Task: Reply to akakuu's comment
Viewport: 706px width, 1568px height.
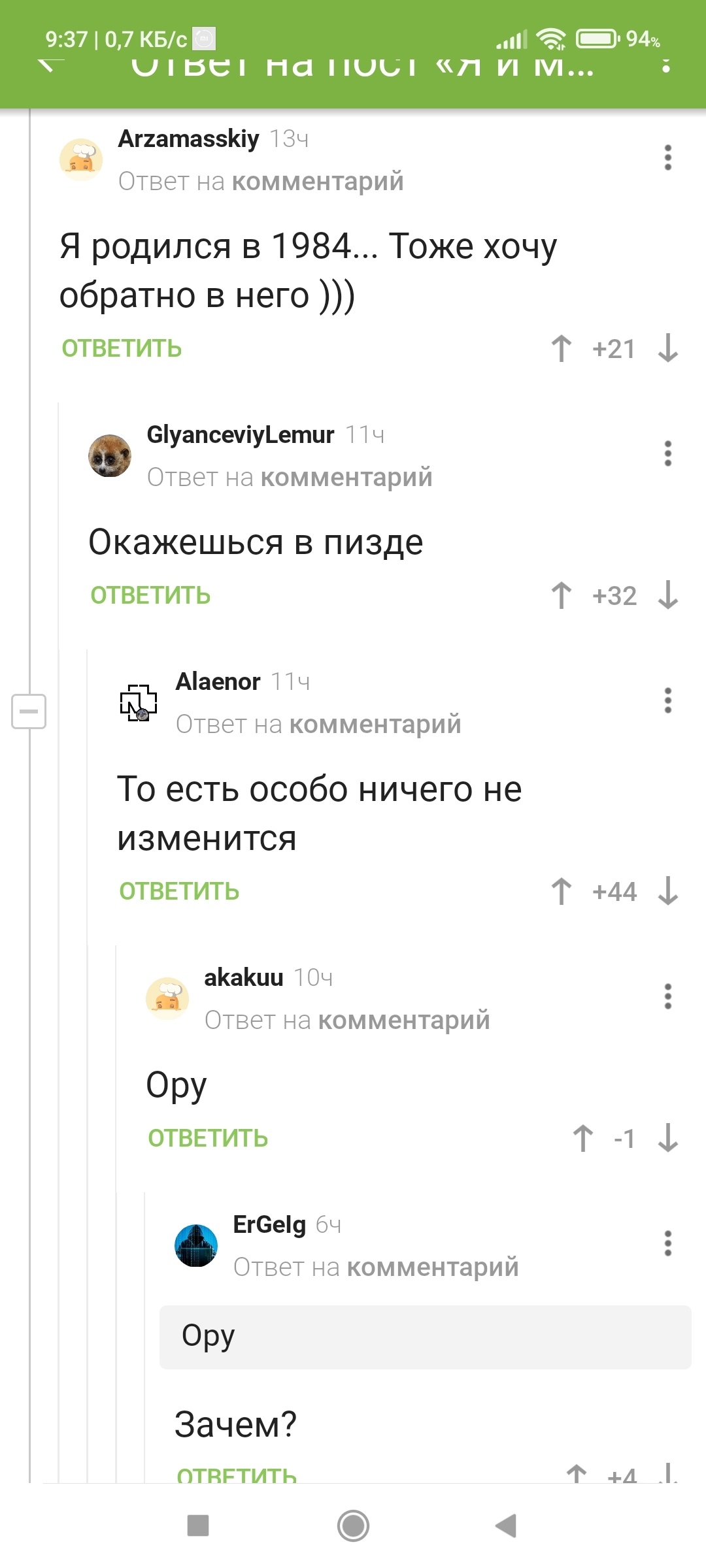Action: coord(208,1138)
